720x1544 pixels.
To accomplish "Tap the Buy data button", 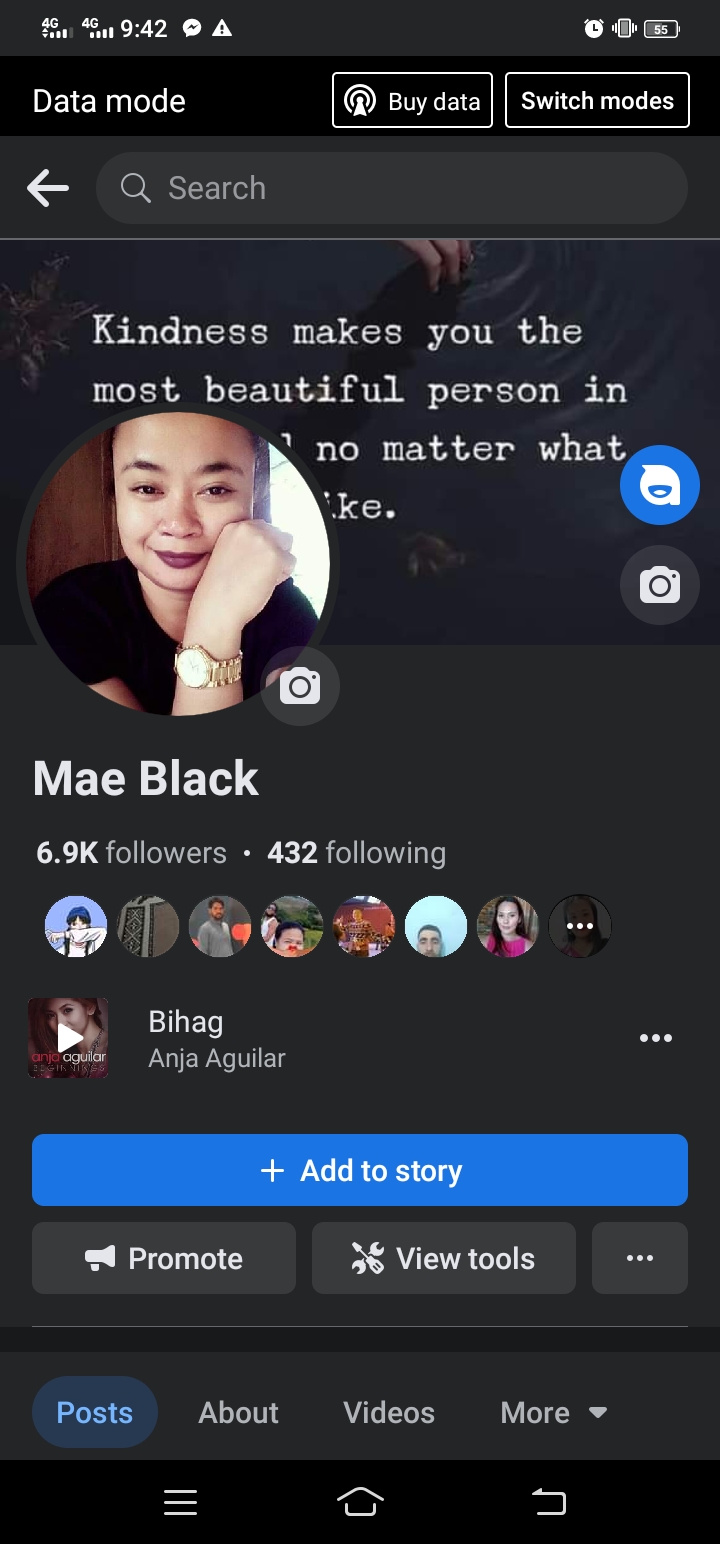I will pos(412,100).
